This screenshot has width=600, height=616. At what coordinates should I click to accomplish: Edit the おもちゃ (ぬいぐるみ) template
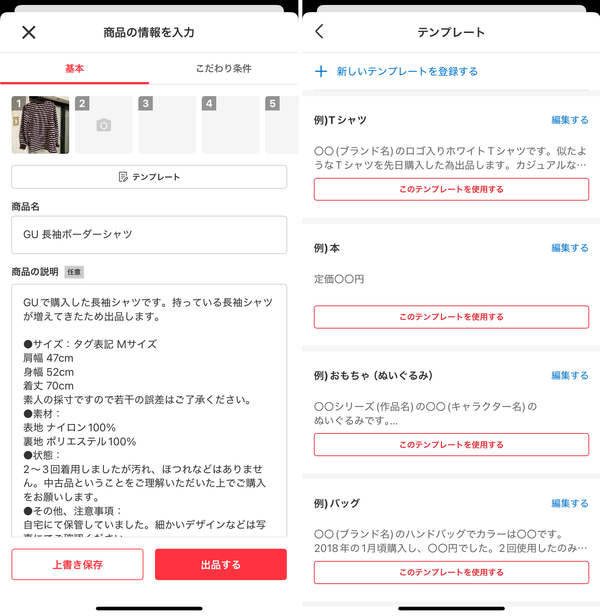[570, 376]
